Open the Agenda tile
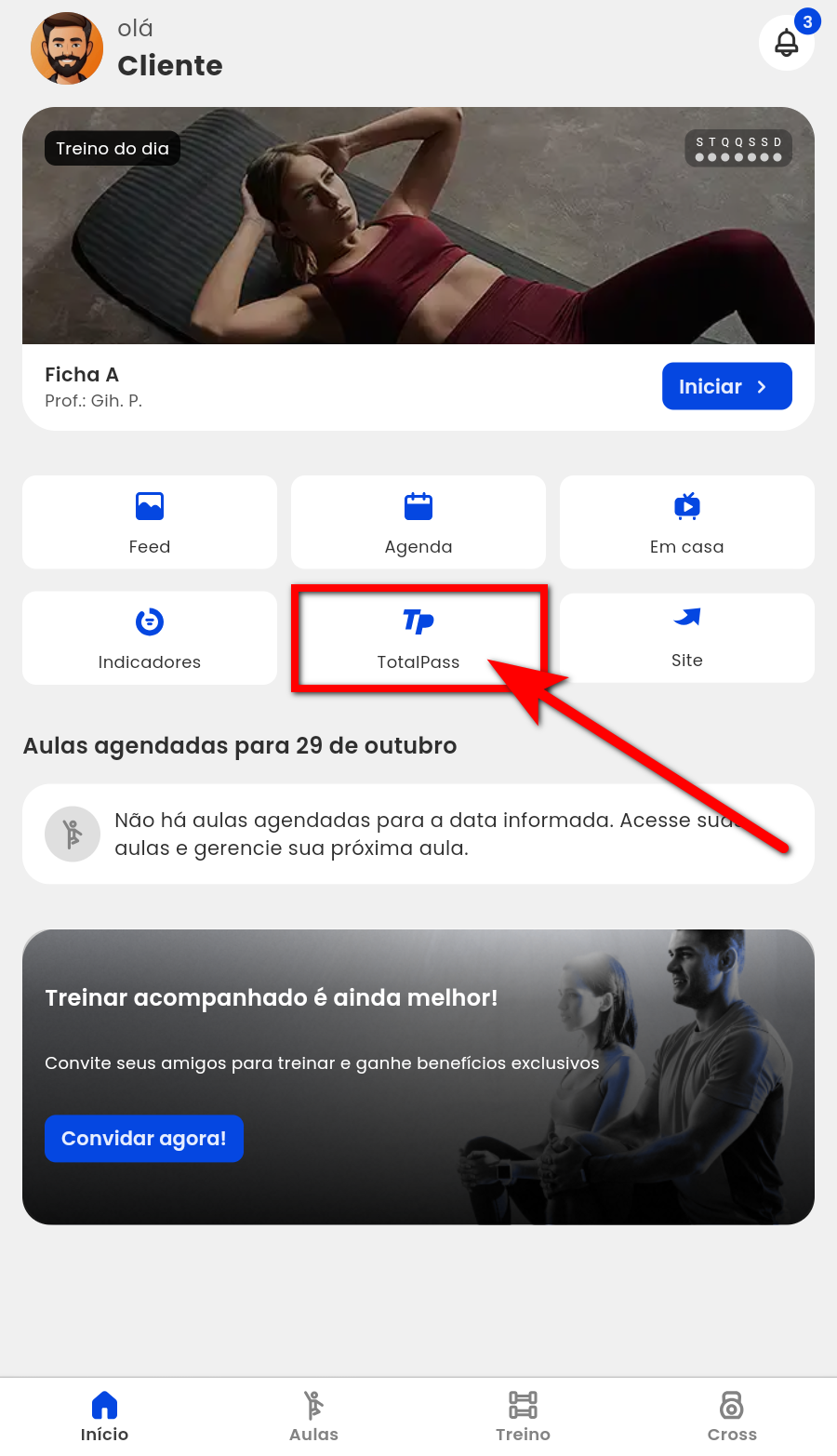The width and height of the screenshot is (837, 1456). tap(418, 522)
